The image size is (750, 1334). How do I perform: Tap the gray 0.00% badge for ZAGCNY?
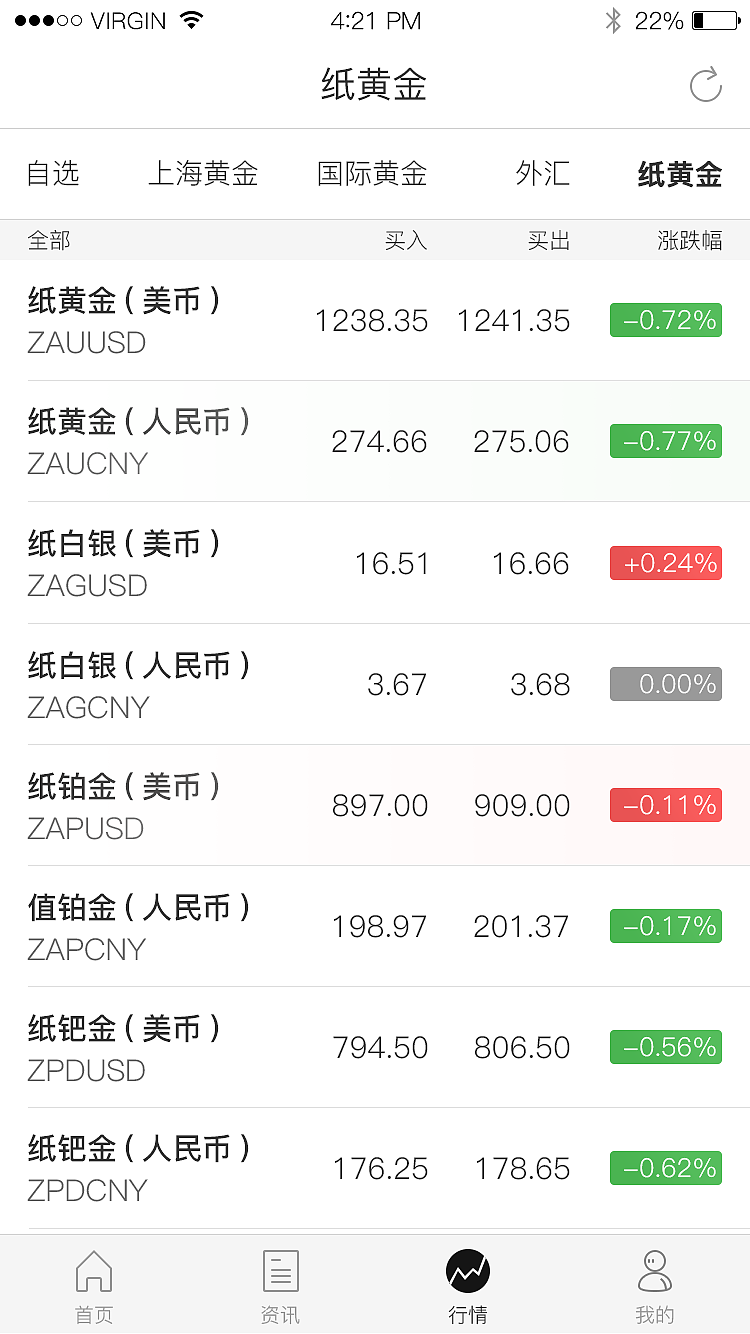click(665, 684)
